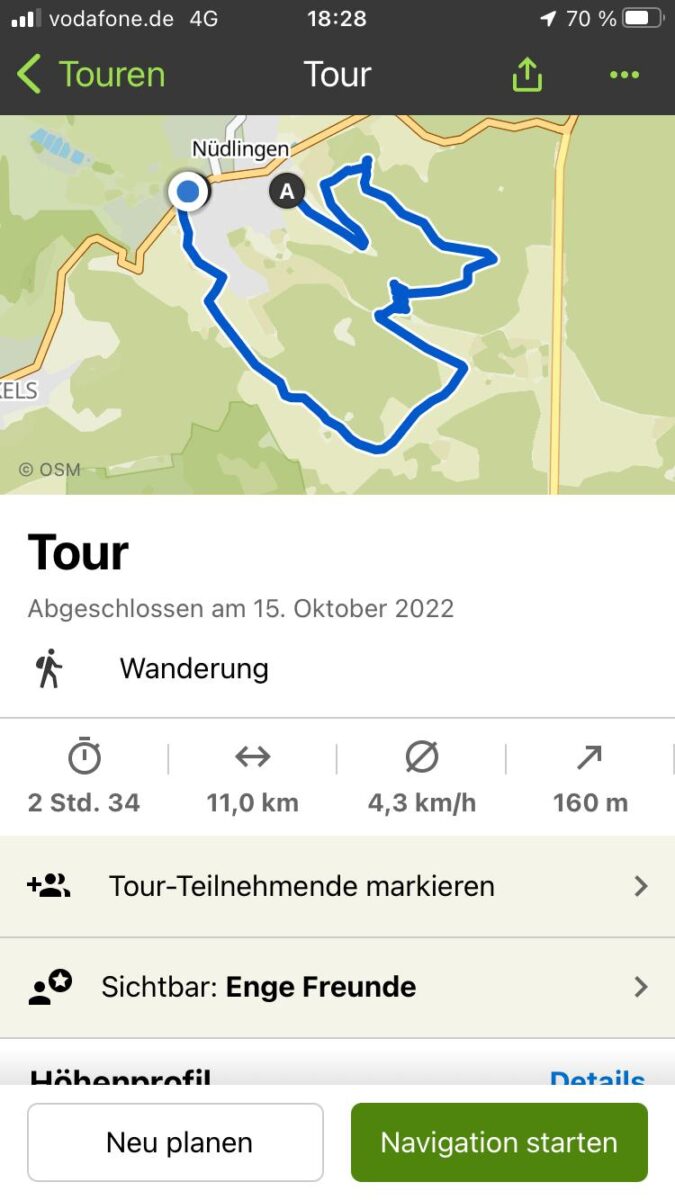Change visibility from Enge Freunde
675x1200 pixels.
pos(337,987)
